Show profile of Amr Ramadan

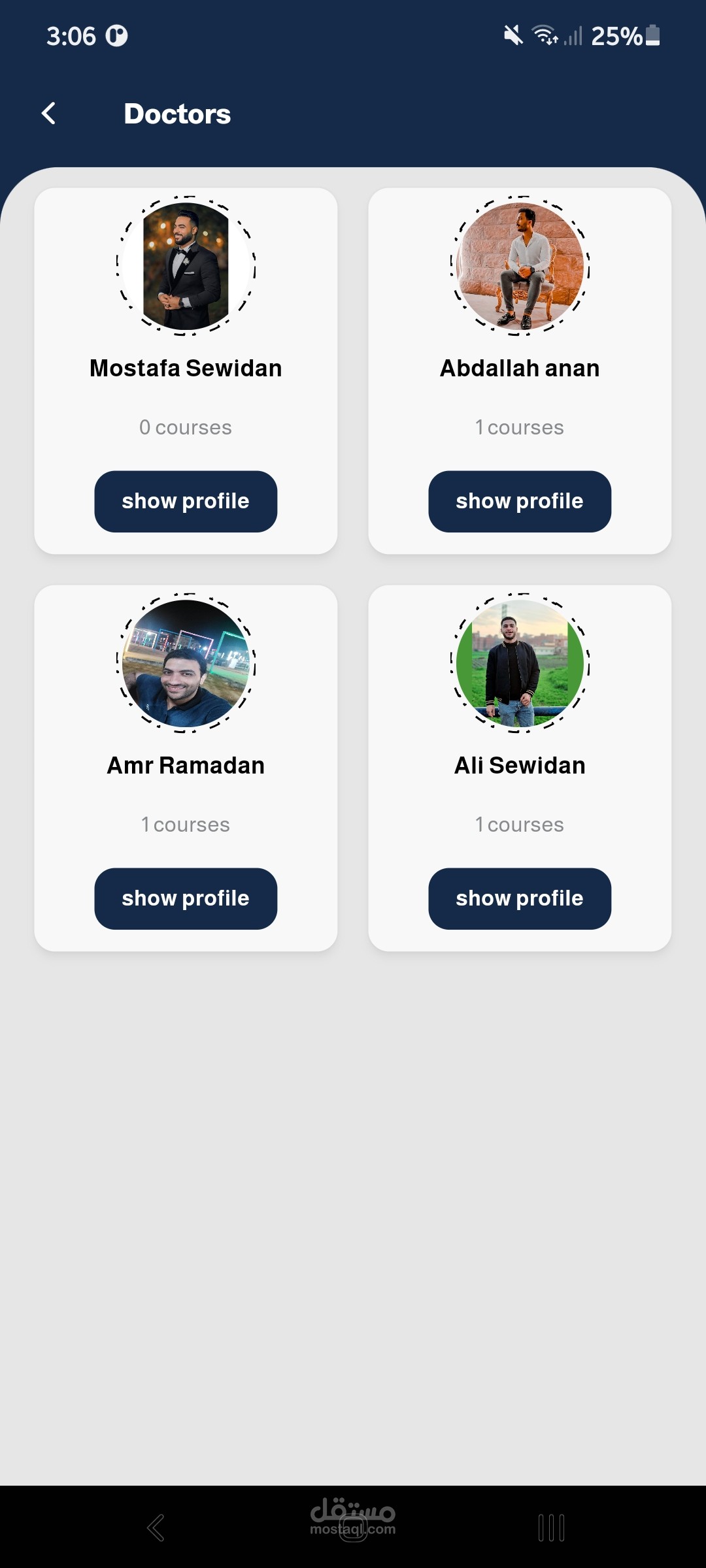tap(186, 898)
